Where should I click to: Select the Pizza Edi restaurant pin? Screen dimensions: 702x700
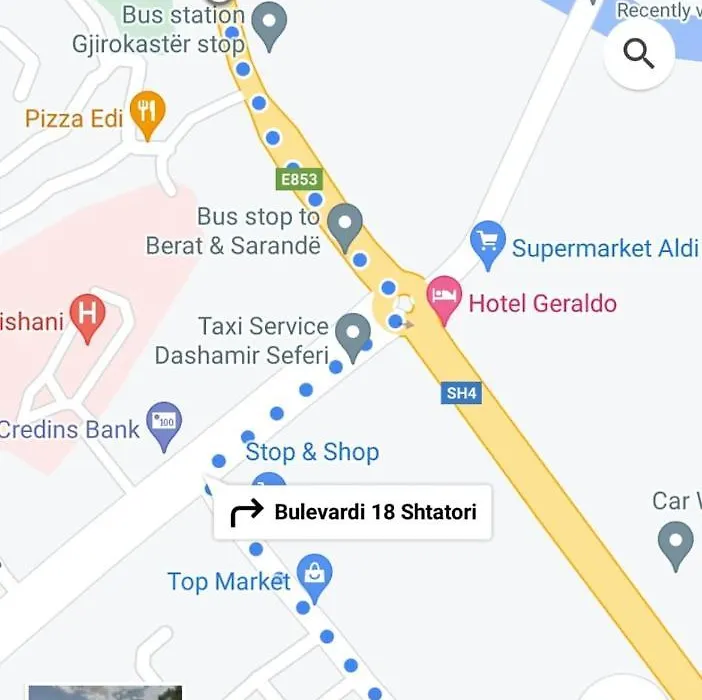148,114
